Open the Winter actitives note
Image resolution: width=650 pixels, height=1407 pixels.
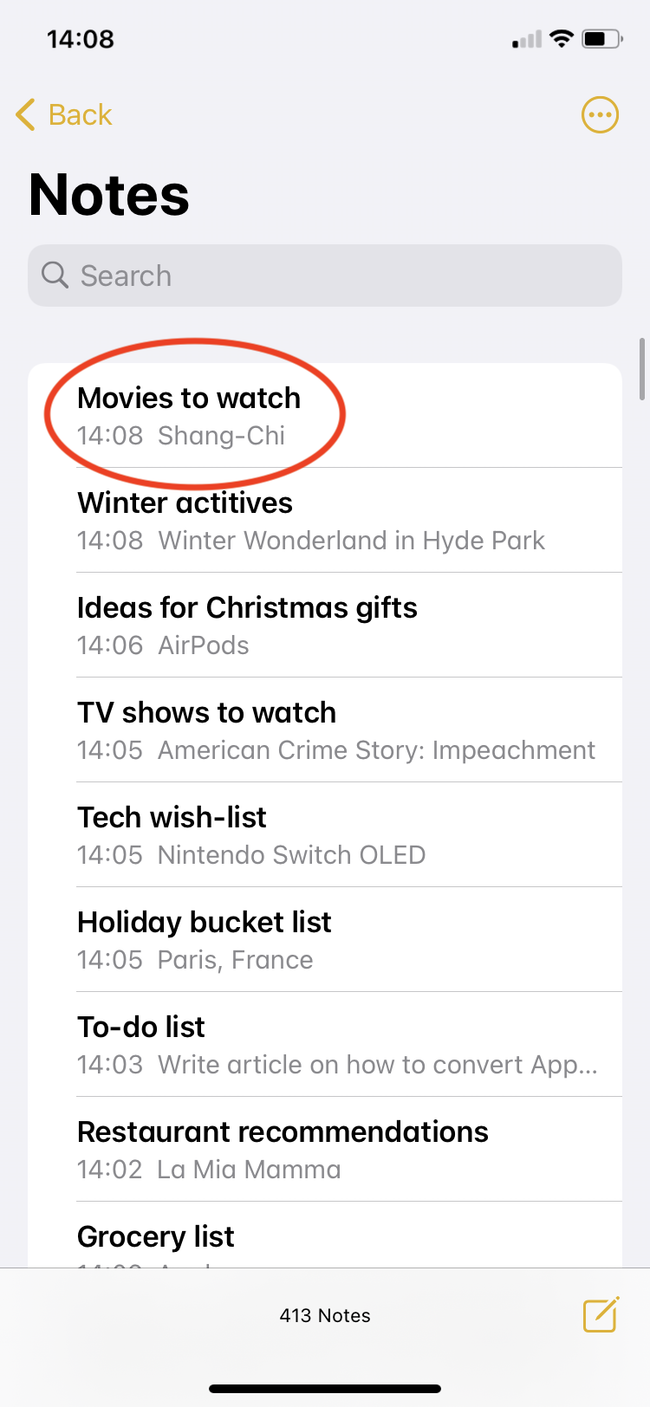coord(325,521)
